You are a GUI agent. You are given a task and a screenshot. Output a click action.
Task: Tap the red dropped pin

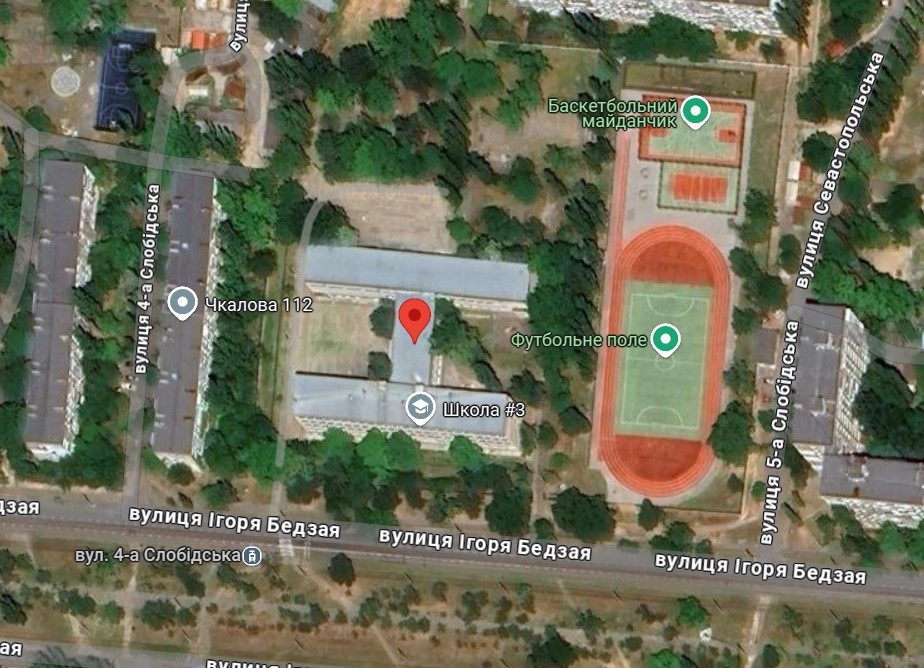point(415,319)
